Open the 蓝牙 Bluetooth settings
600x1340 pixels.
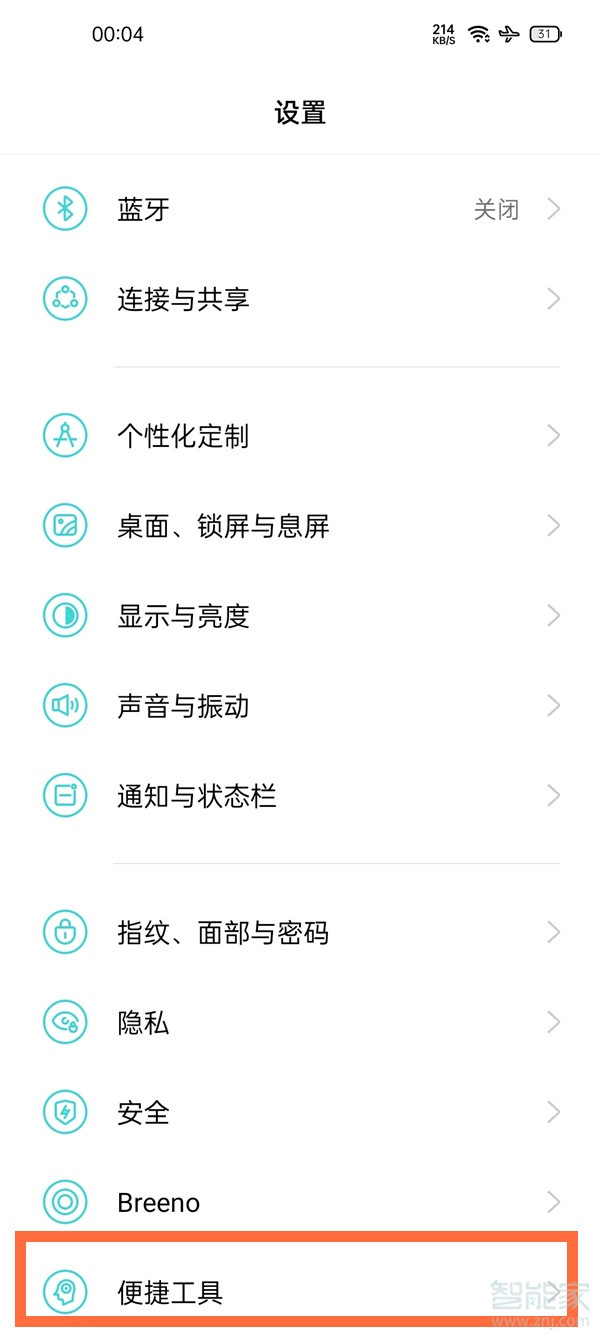pos(300,210)
